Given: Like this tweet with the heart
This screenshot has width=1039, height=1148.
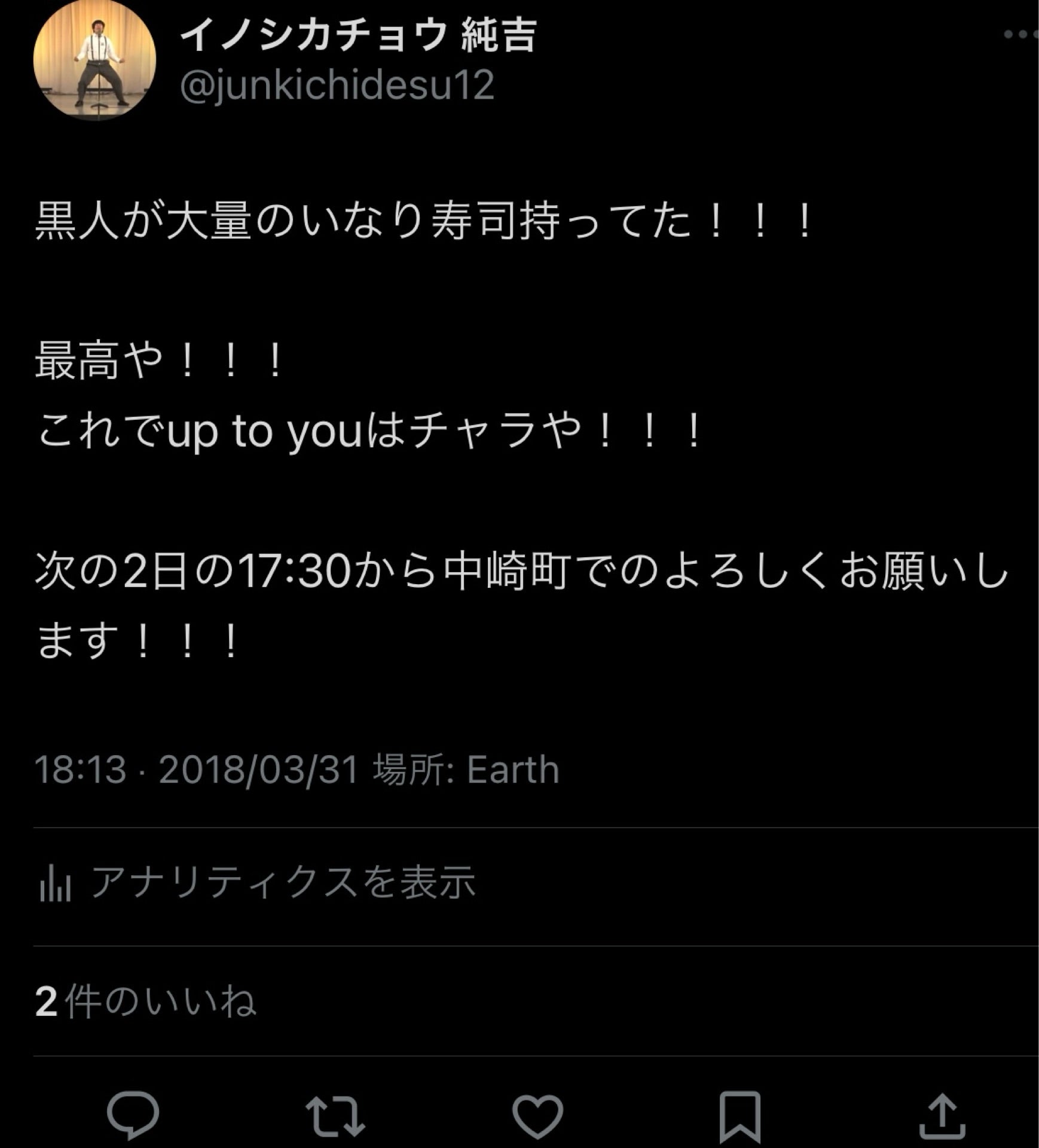Looking at the screenshot, I should pyautogui.click(x=537, y=1115).
